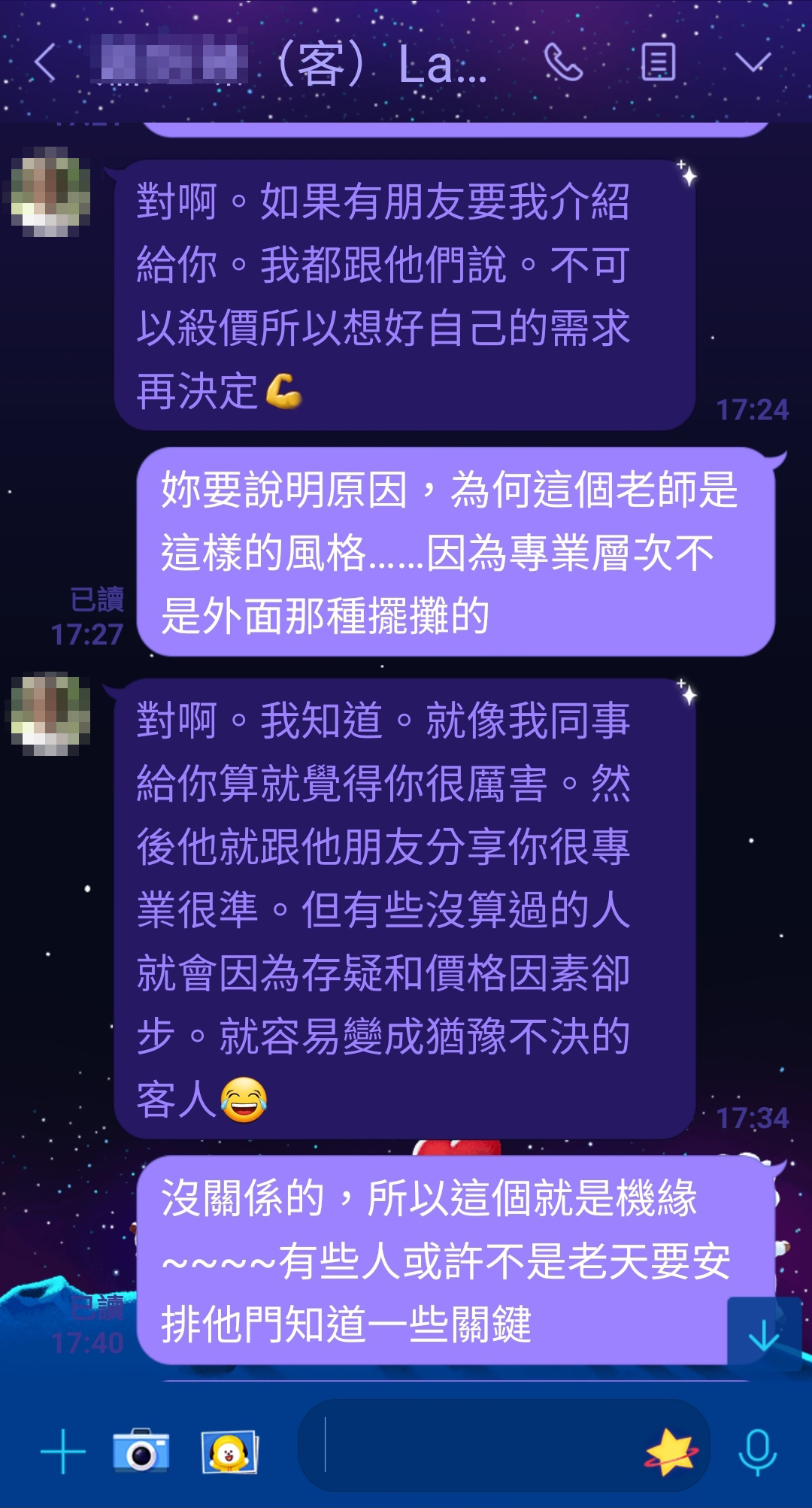Jump to the latest message

click(x=764, y=1336)
